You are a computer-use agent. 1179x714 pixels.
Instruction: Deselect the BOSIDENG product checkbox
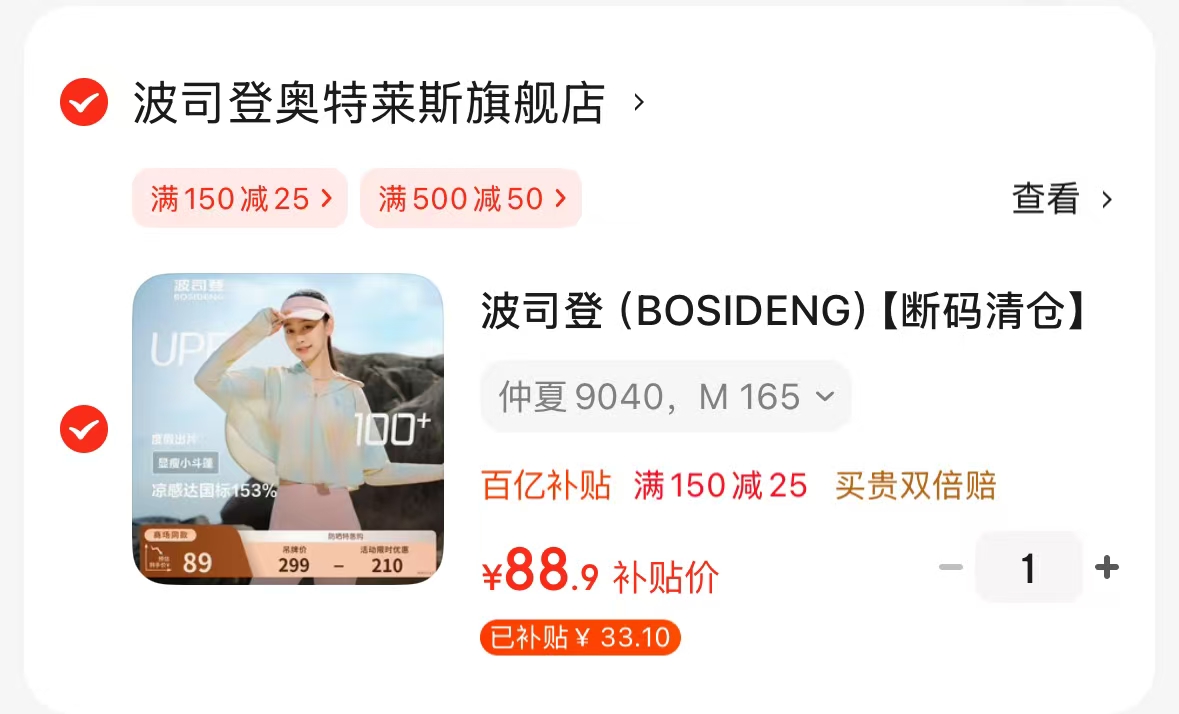(84, 429)
